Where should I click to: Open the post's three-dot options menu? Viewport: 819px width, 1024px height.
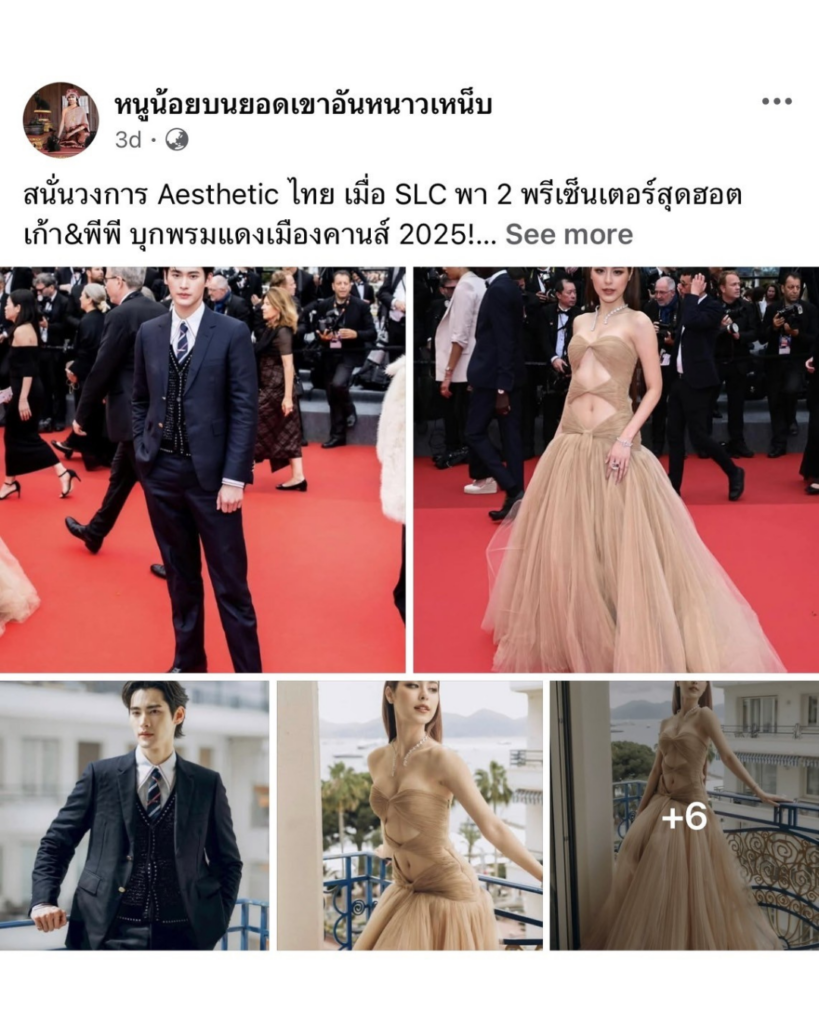[776, 101]
